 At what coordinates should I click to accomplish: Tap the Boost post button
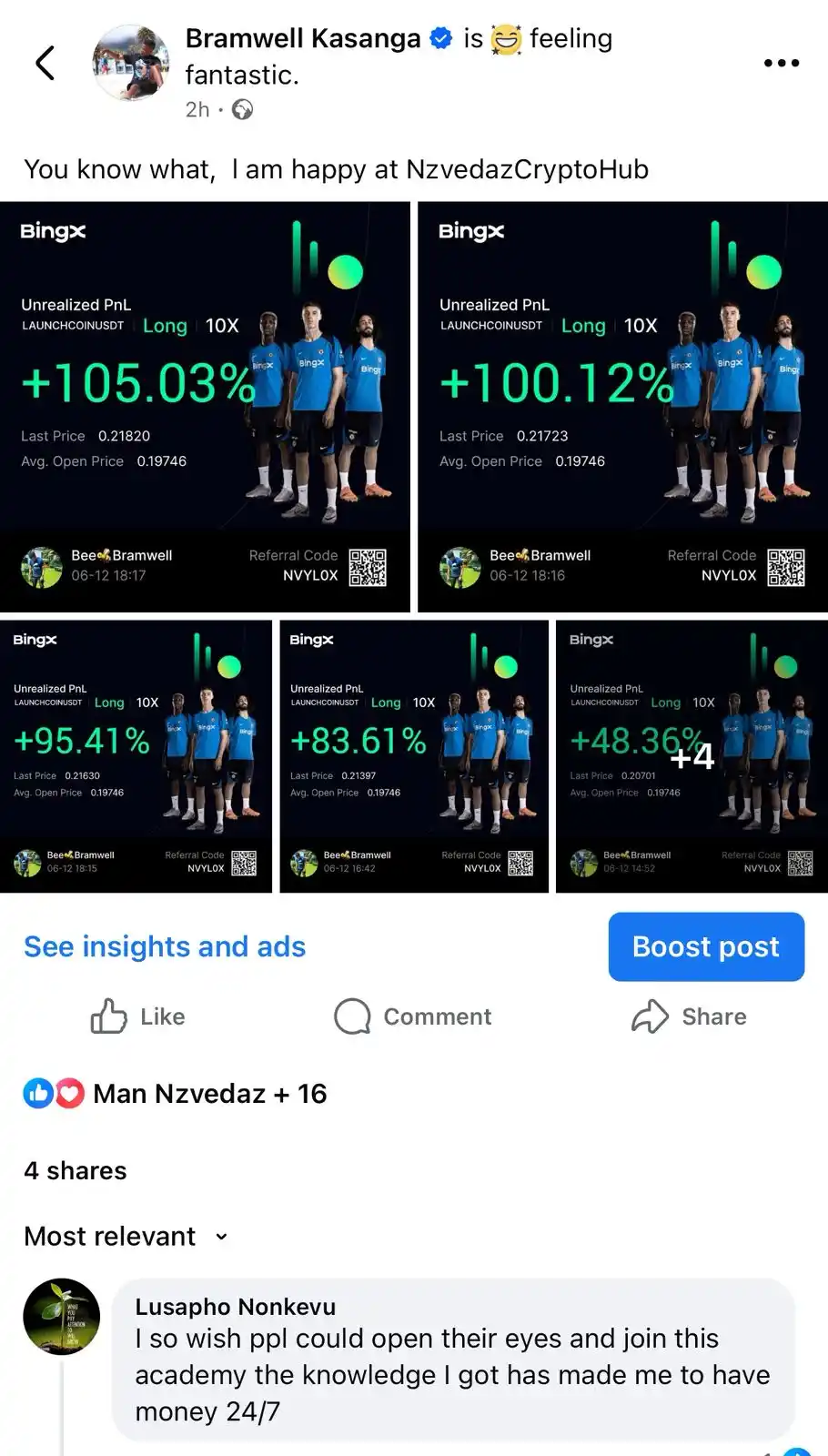[x=706, y=946]
